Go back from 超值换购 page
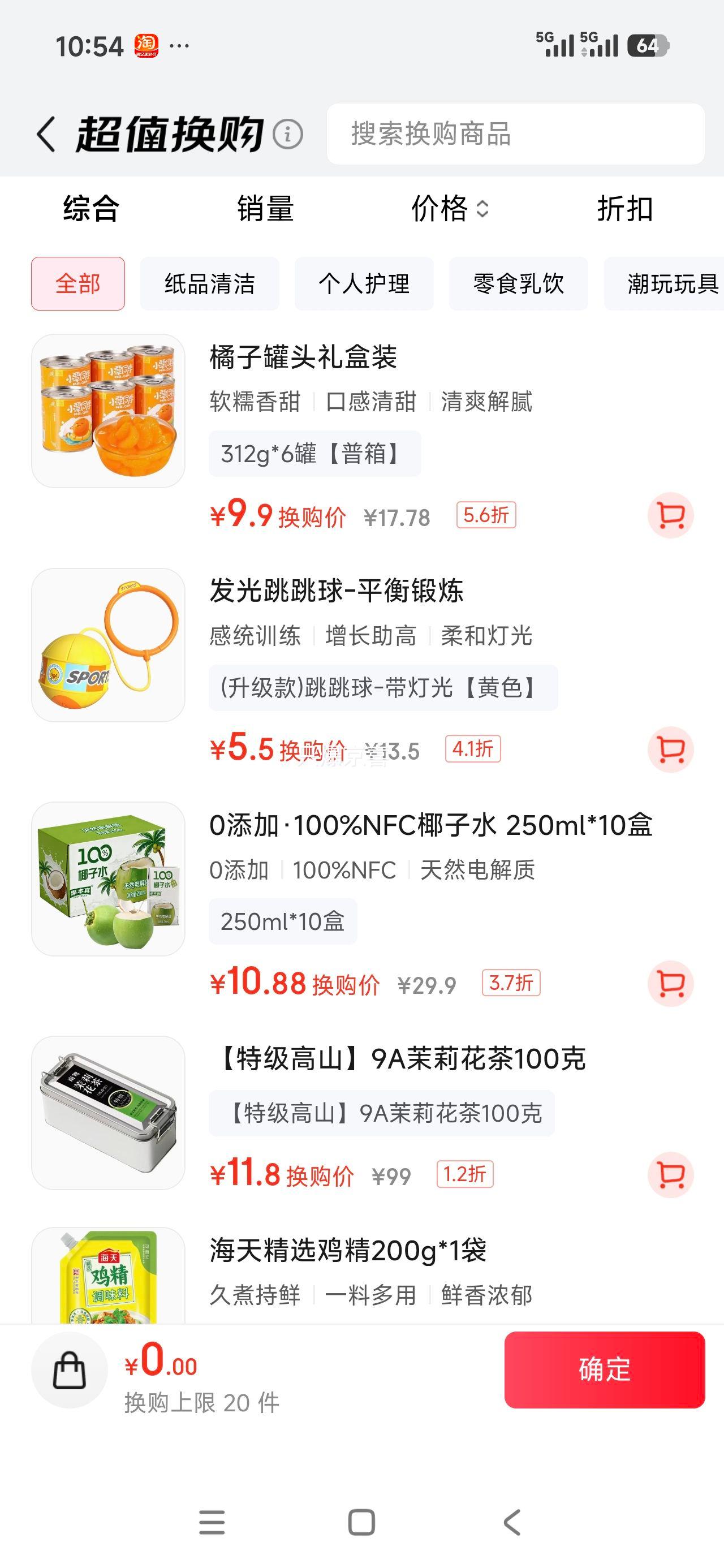Image resolution: width=724 pixels, height=1568 pixels. pyautogui.click(x=47, y=134)
